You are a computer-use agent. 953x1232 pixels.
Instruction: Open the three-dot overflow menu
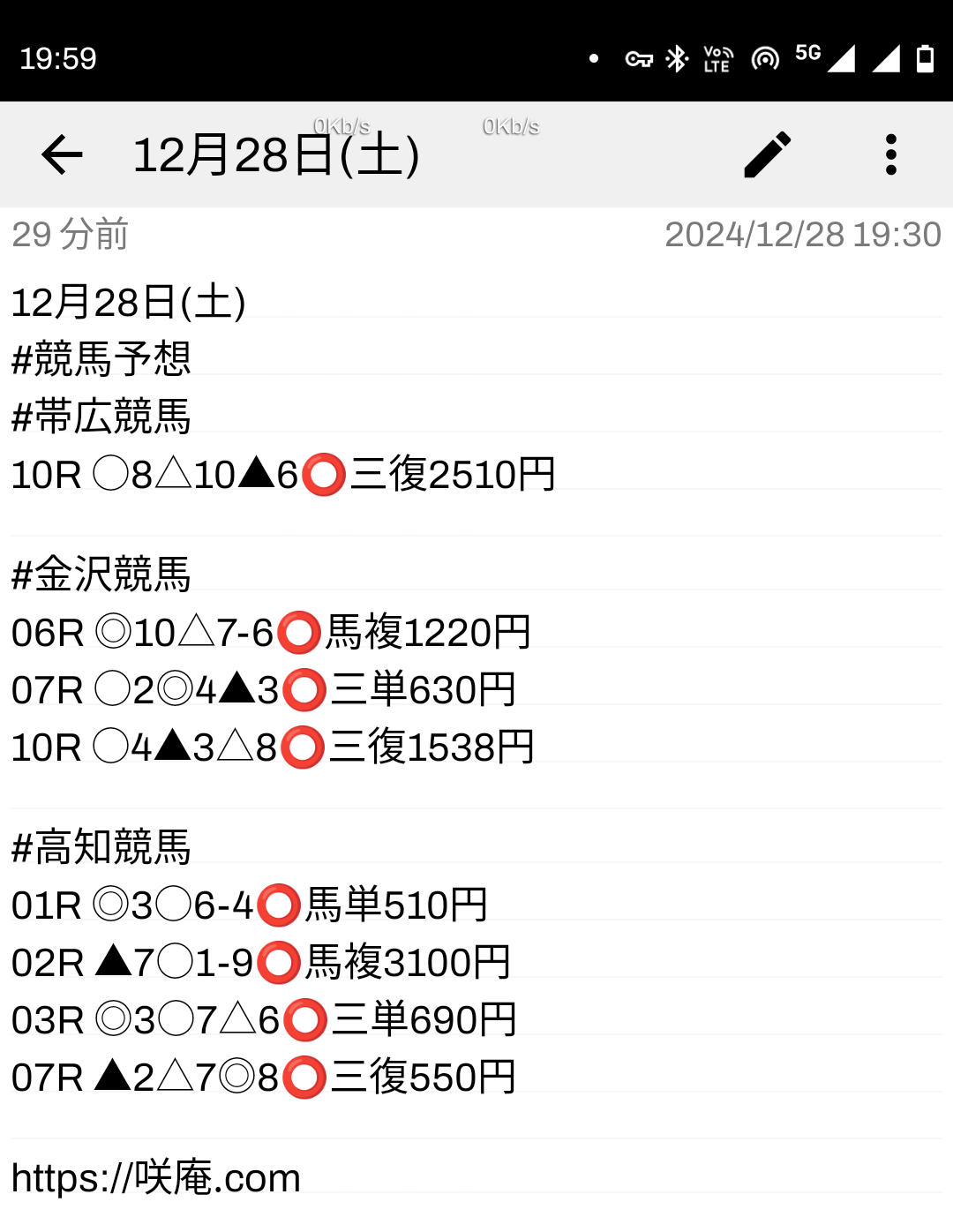pos(890,155)
